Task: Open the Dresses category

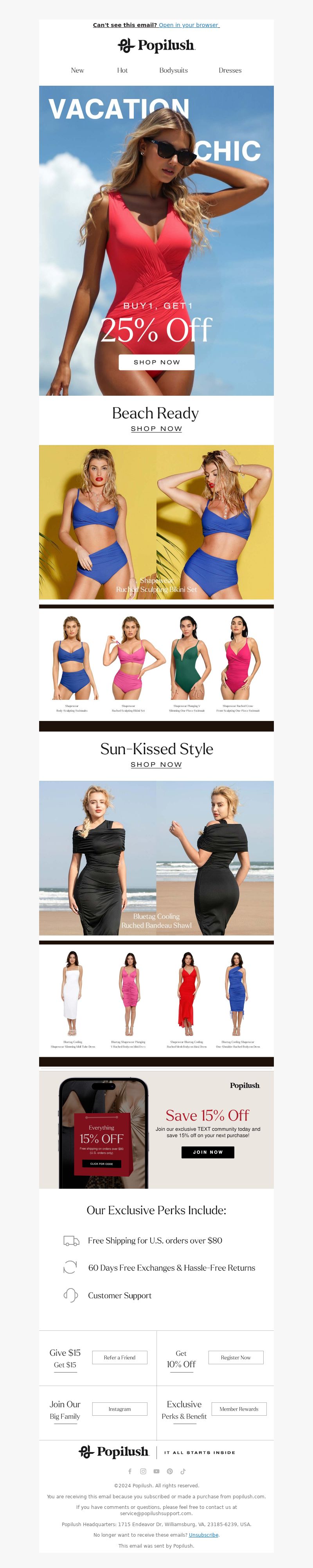Action: click(230, 70)
